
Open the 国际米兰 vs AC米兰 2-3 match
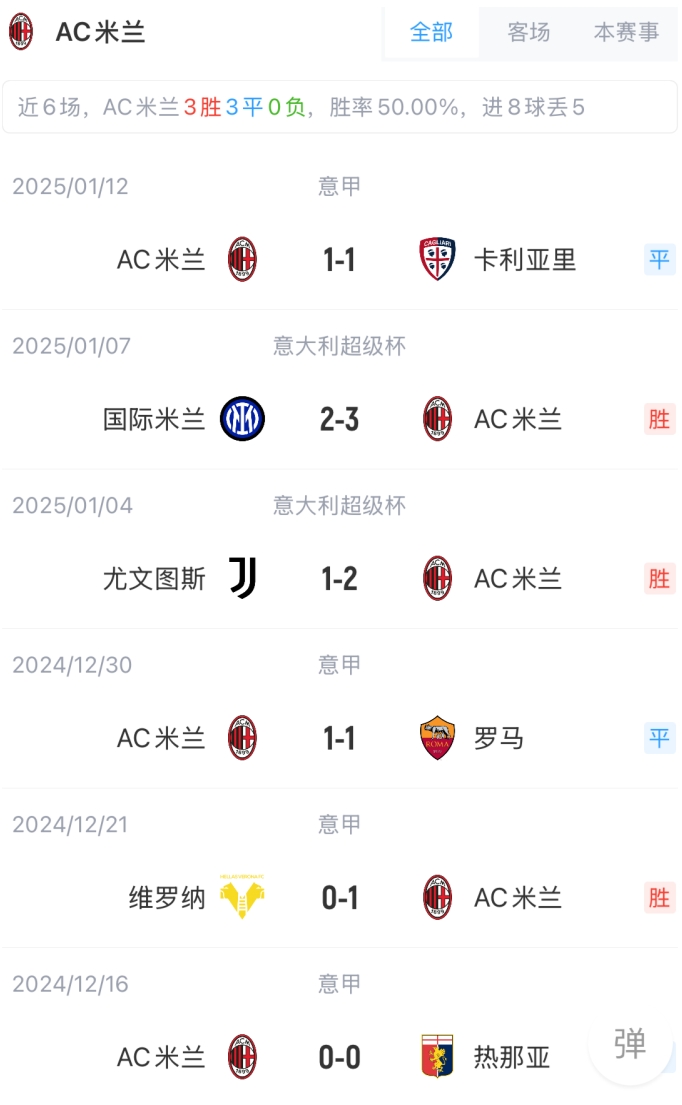click(340, 419)
